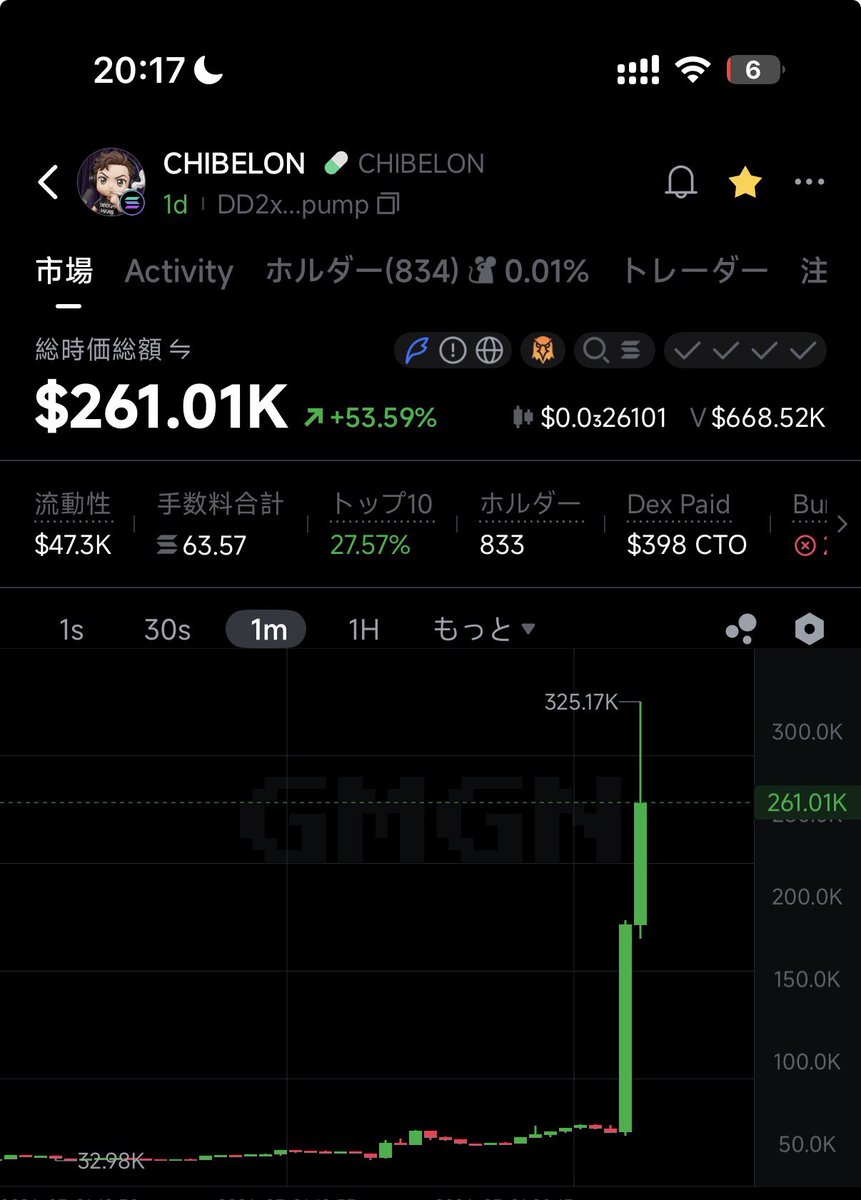The height and width of the screenshot is (1200, 861).
Task: Set chart interval to 1s
Action: [71, 630]
